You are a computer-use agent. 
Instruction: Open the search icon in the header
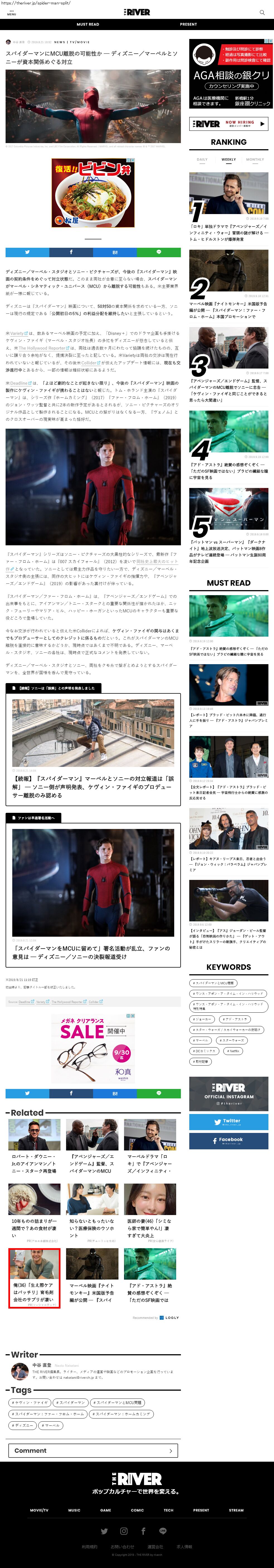(262, 12)
